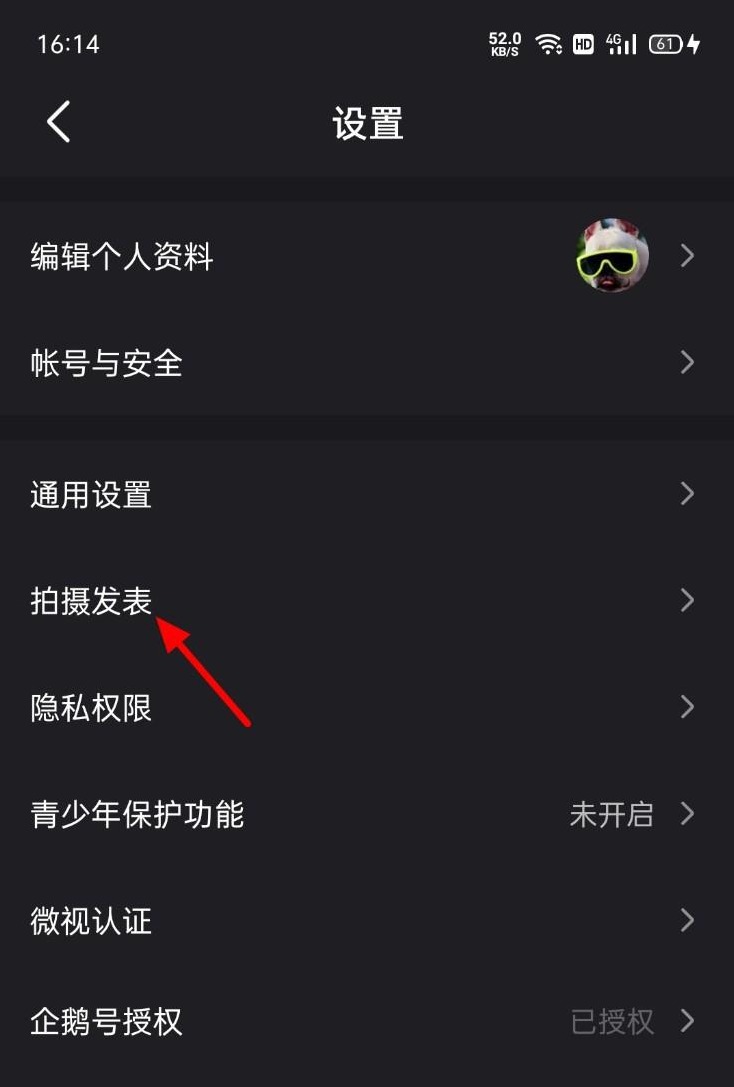
Task: Tap the back arrow to leave Settings
Action: tap(57, 120)
